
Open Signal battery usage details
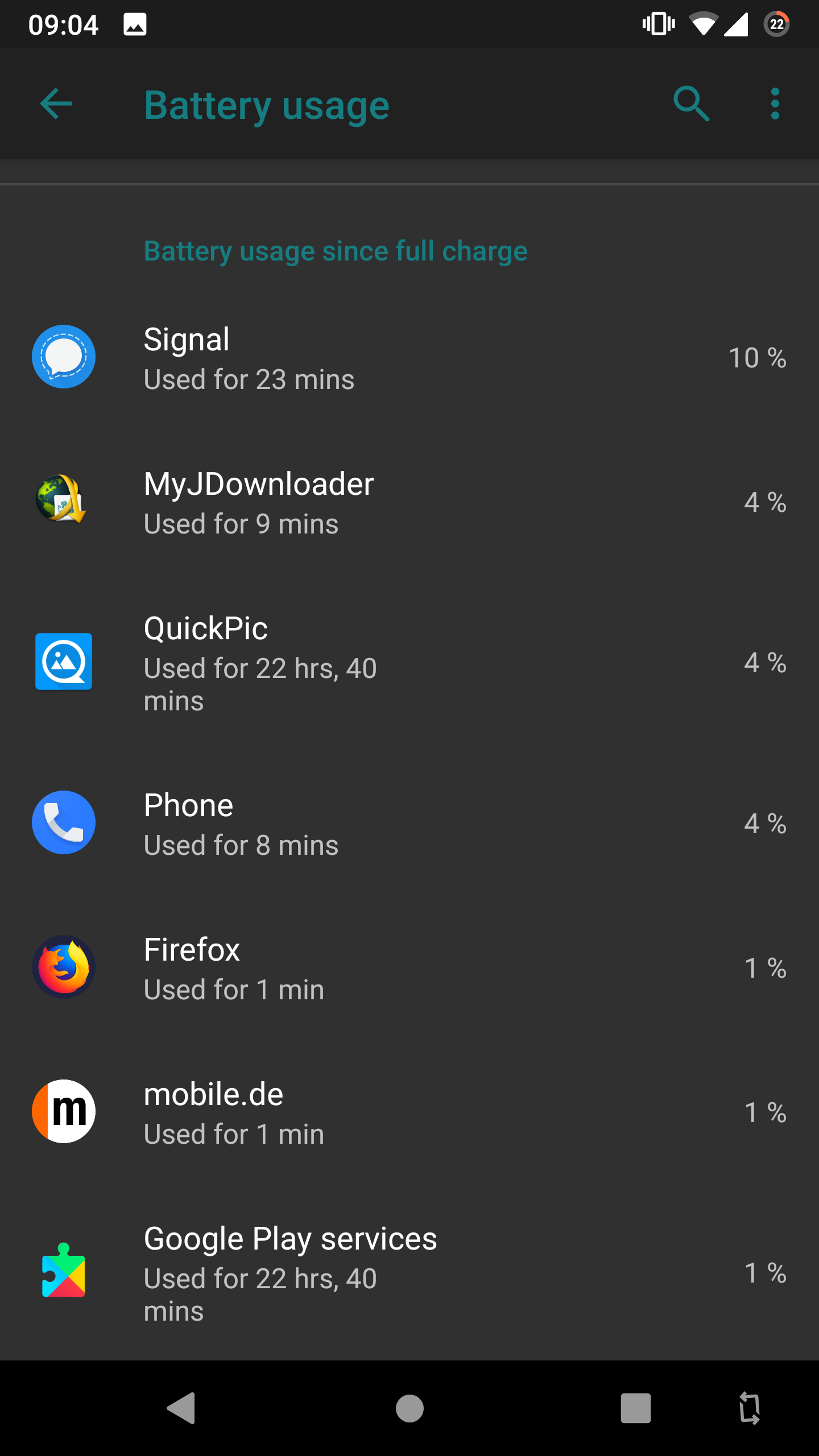pos(409,358)
